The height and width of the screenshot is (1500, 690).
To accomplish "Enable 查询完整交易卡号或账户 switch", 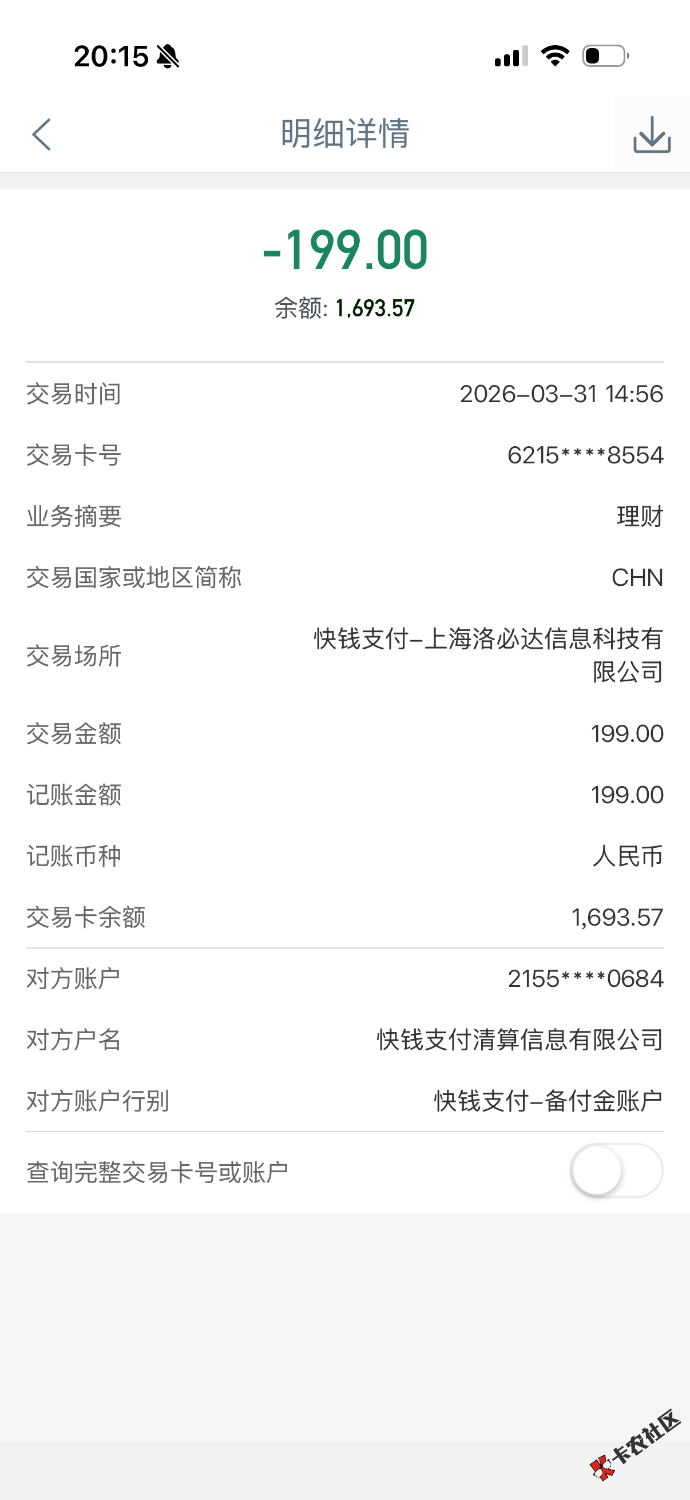I will pyautogui.click(x=616, y=1171).
